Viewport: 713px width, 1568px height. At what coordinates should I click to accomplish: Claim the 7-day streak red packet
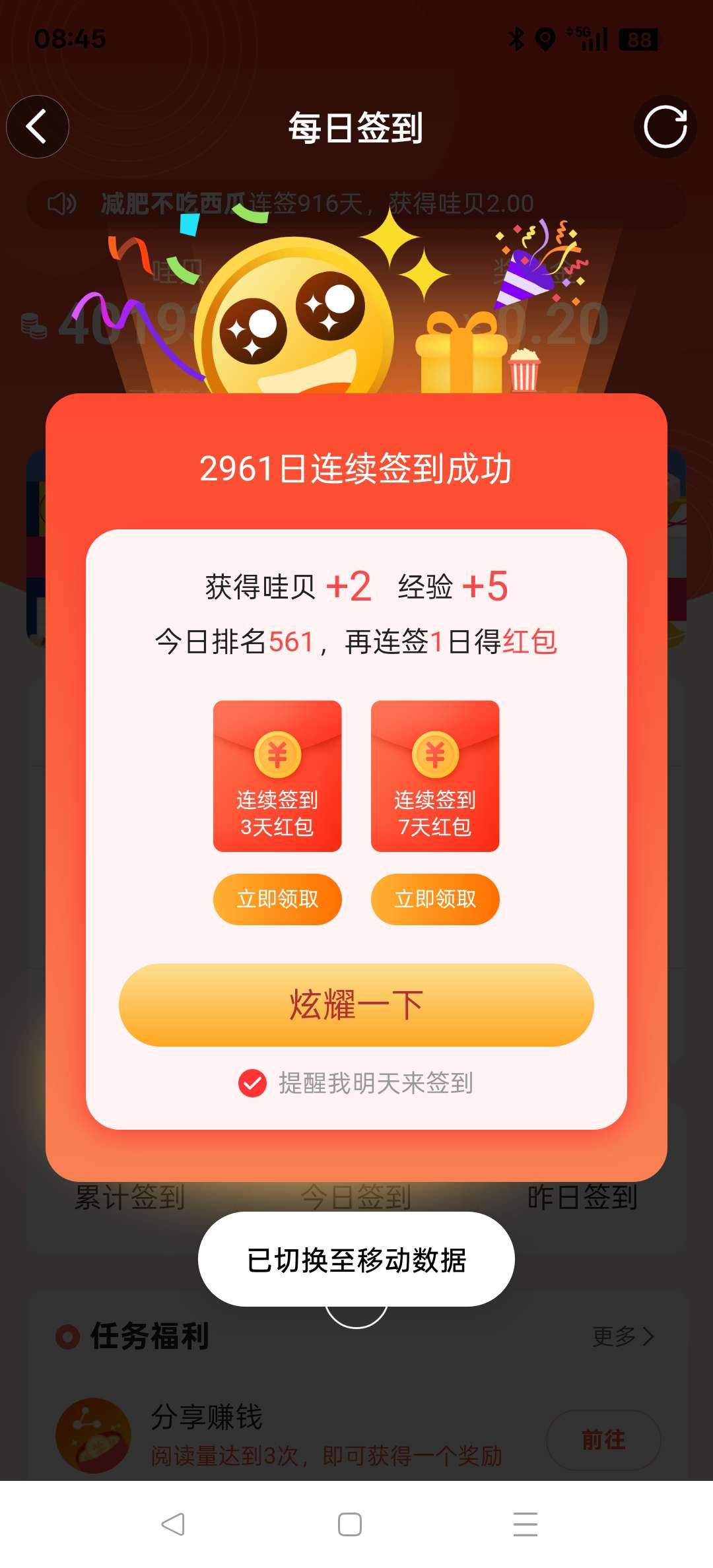pos(435,899)
